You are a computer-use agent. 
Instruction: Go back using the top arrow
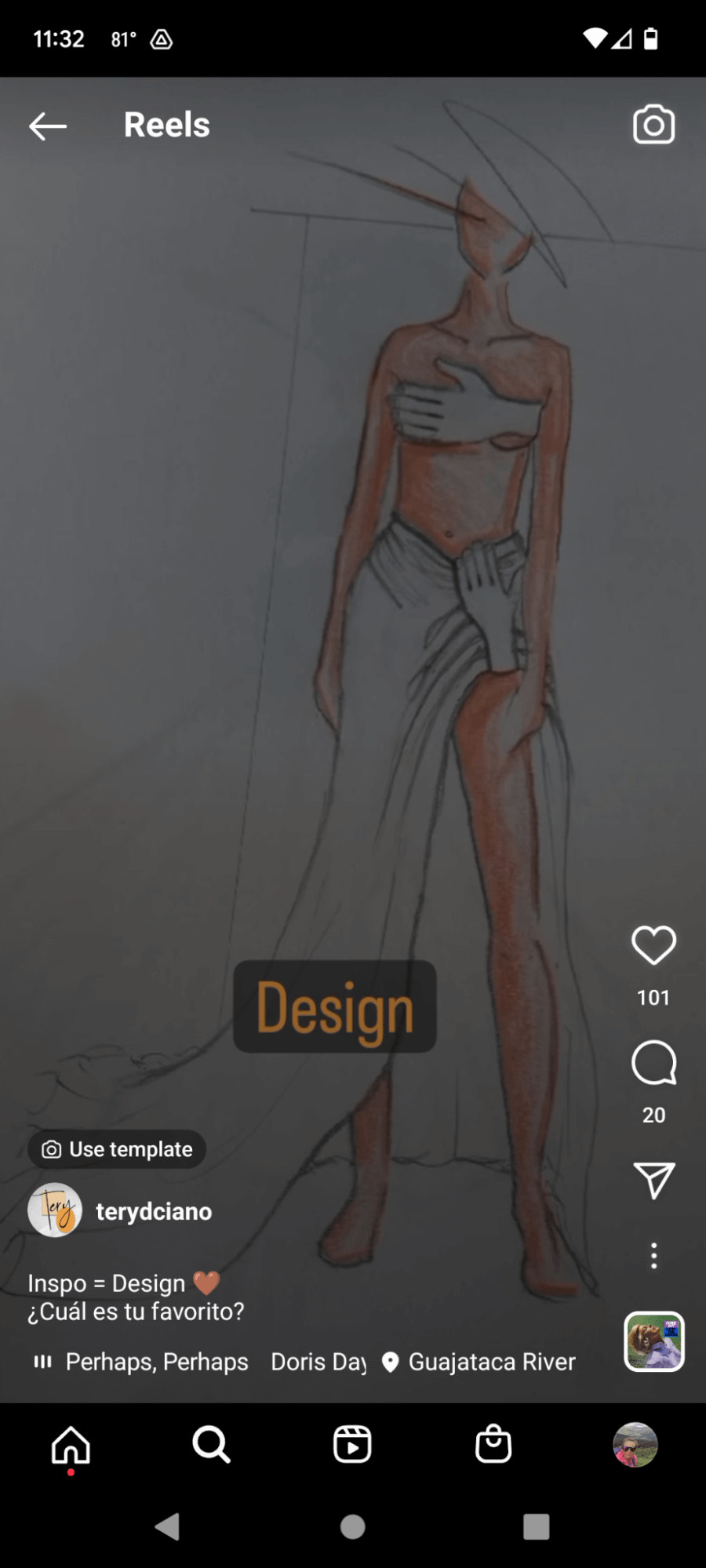click(48, 126)
